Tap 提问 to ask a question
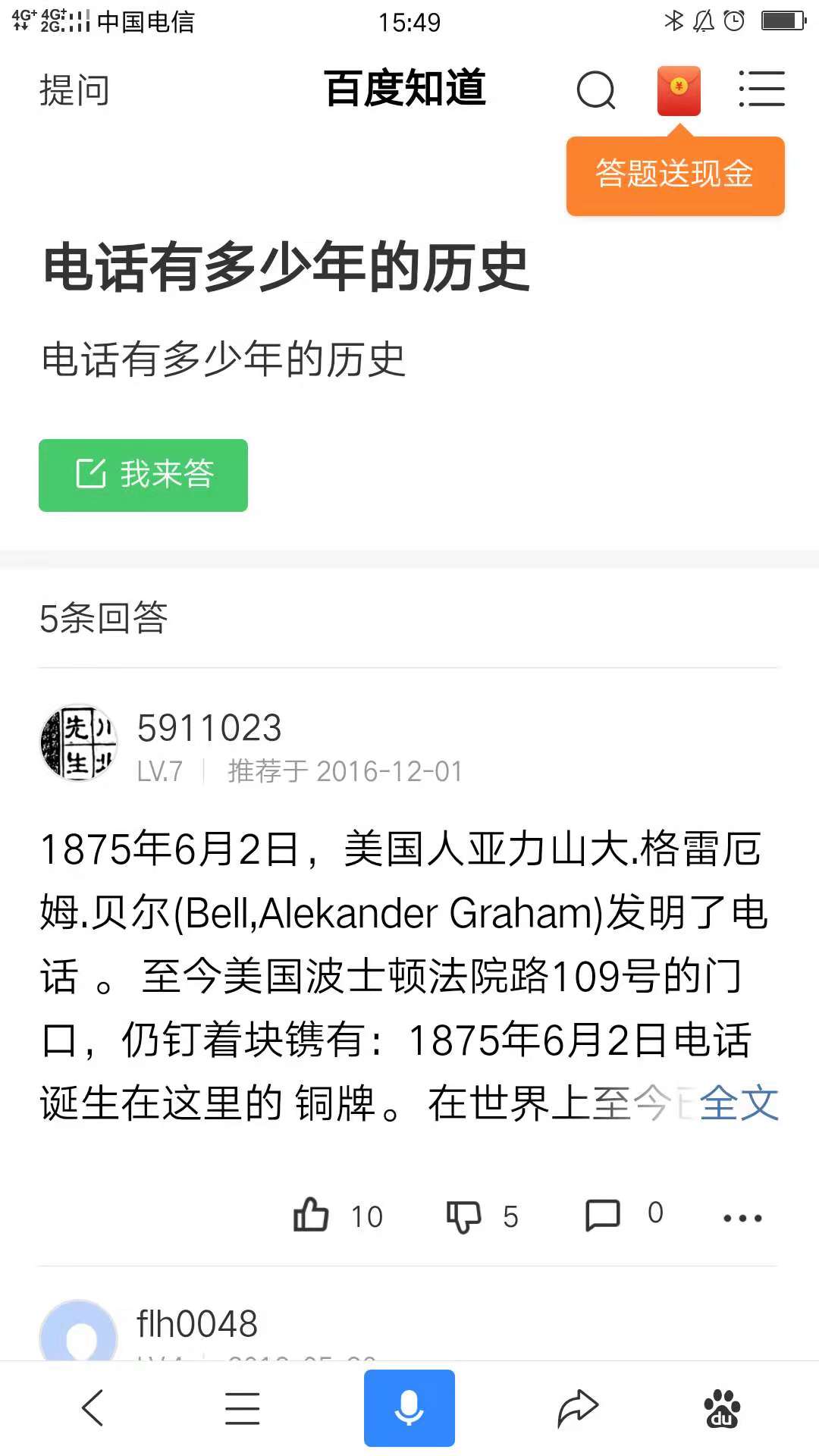 tap(74, 90)
